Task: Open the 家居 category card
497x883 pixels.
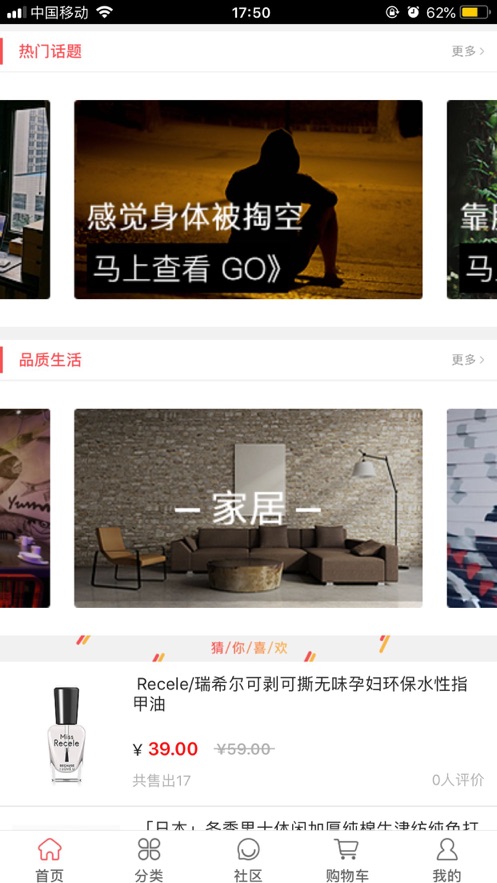Action: click(x=248, y=508)
